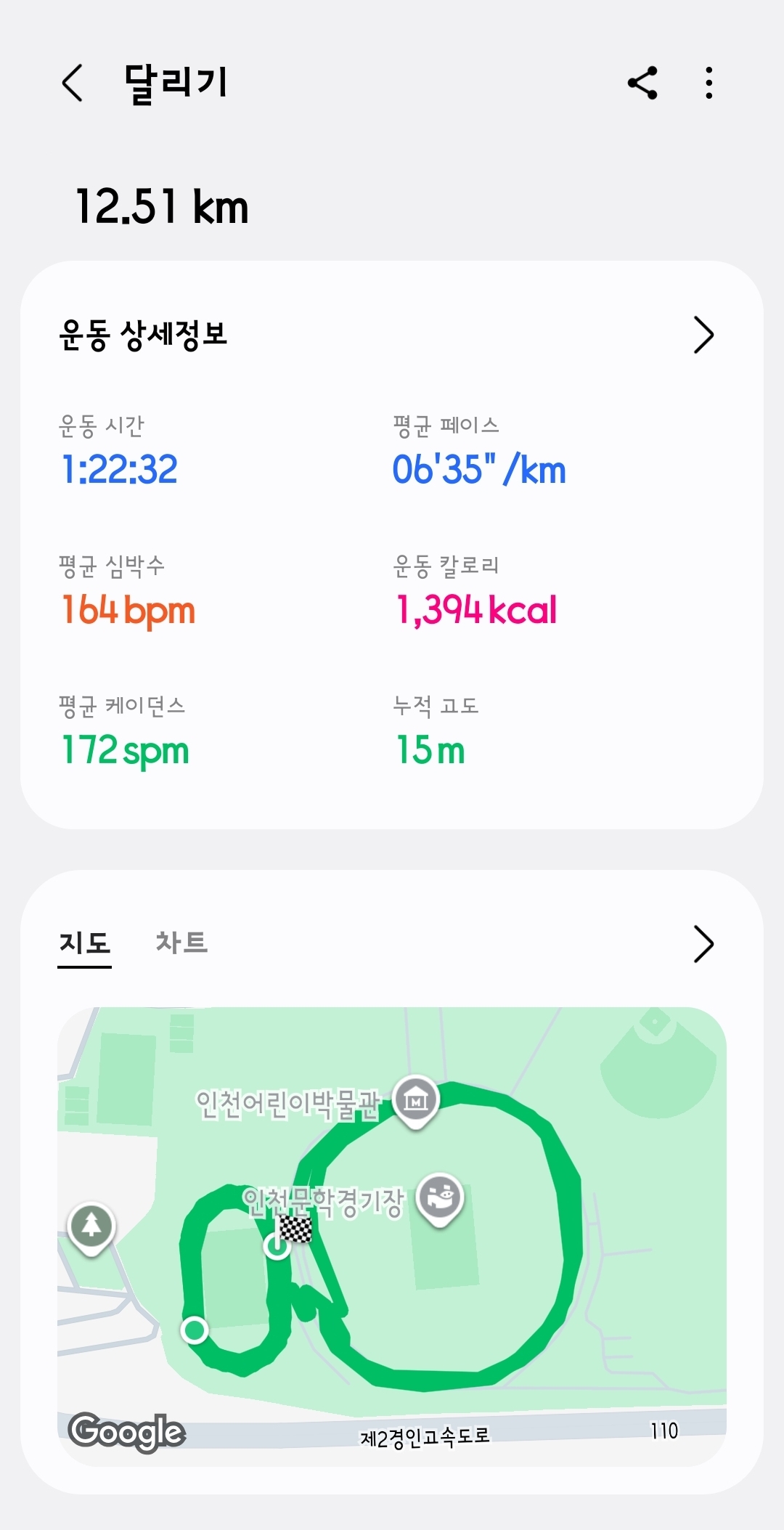784x1530 pixels.
Task: Open the running route map
Action: 392,1234
